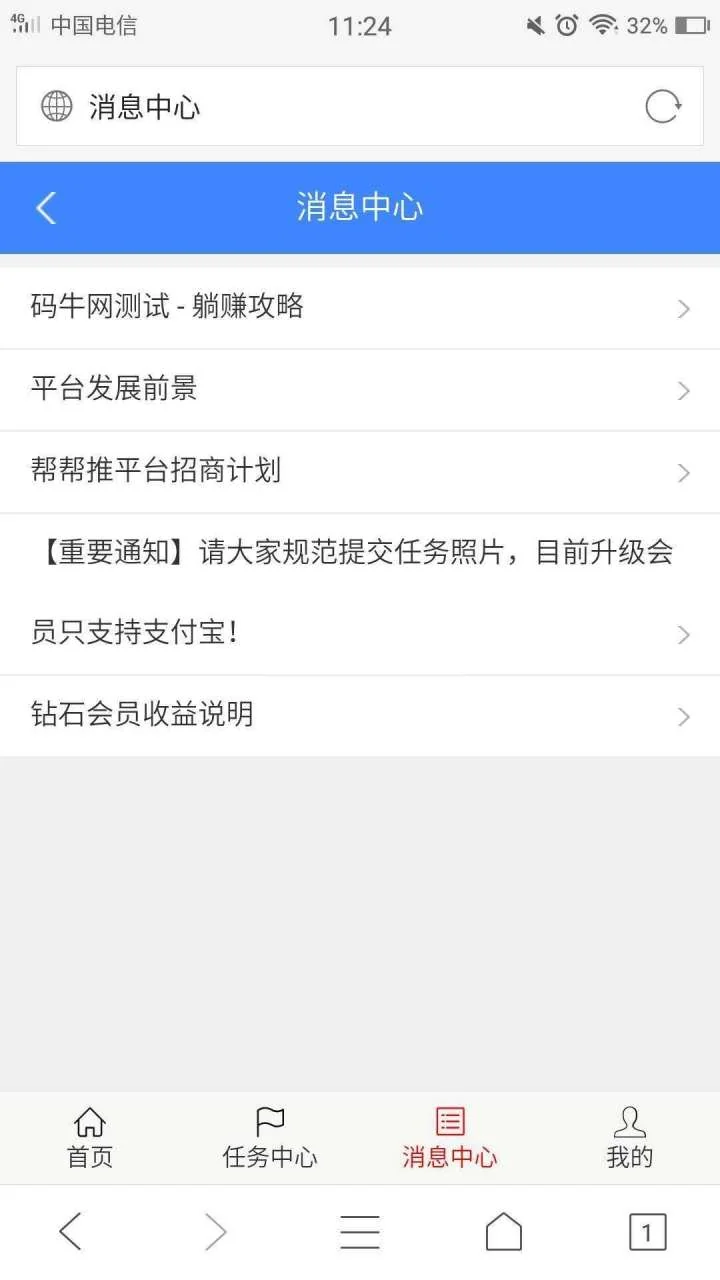Open the 我的 profile tab
This screenshot has width=720, height=1280.
click(630, 1138)
